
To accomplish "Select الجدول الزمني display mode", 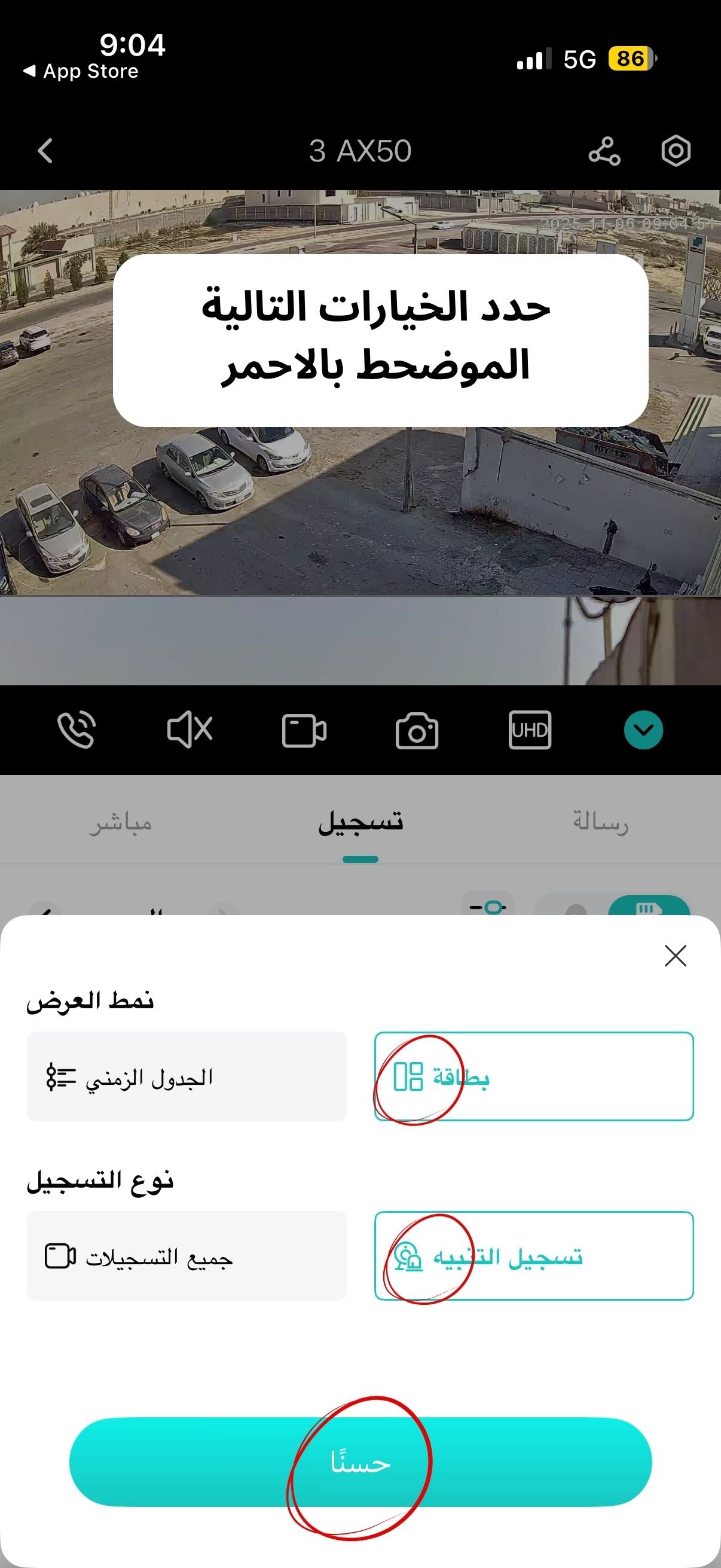I will 187,1076.
